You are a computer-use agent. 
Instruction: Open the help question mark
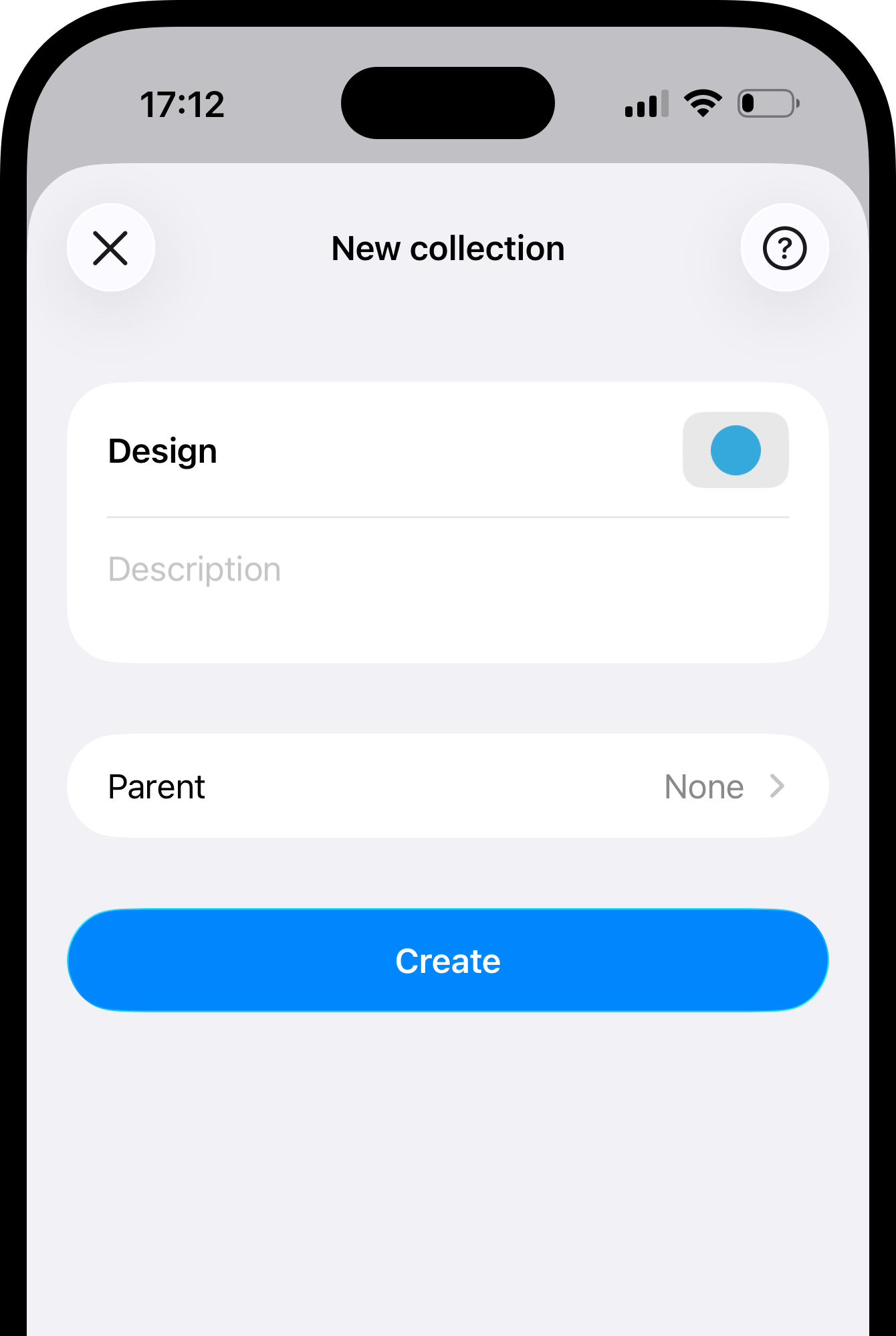(784, 248)
